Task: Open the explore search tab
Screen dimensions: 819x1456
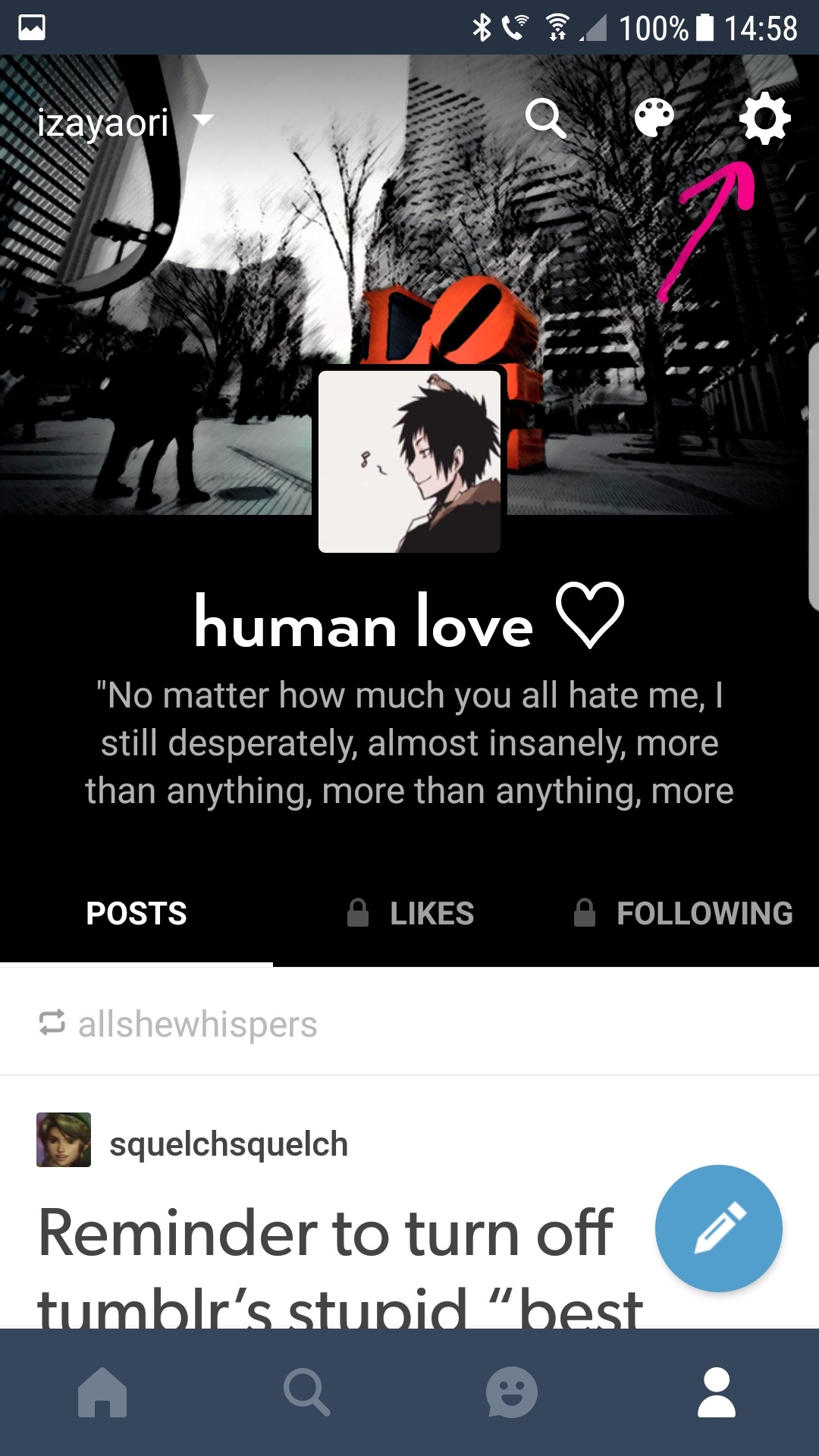Action: click(307, 1392)
